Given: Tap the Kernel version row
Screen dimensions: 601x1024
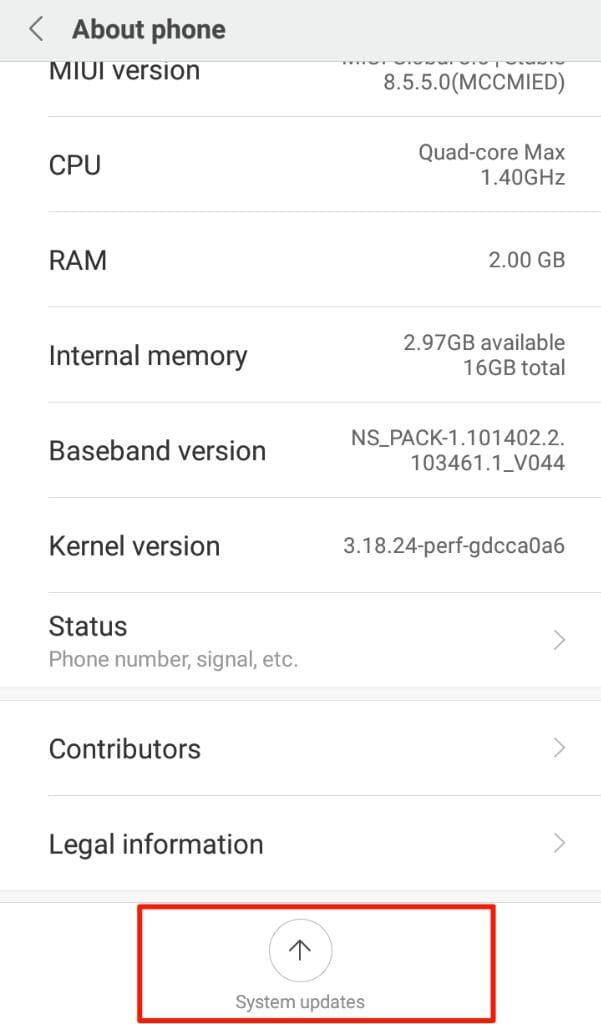Looking at the screenshot, I should pos(300,545).
